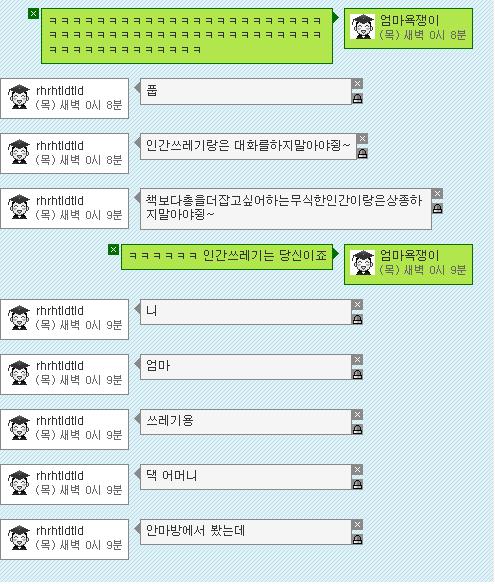
Task: Tap the lock icon beside '안마방에서 봤는데'
Action: click(358, 540)
